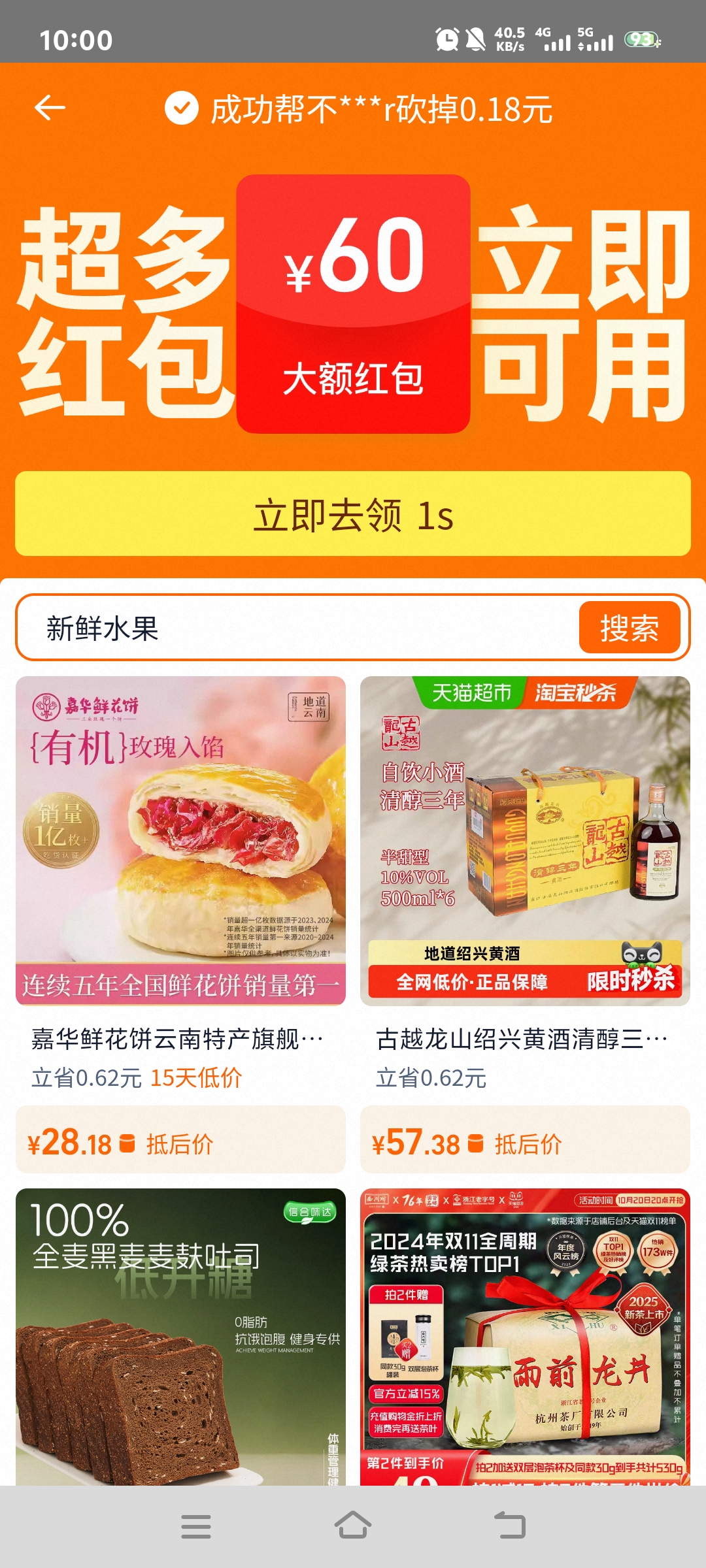
Task: Open the system recent apps menu
Action: click(196, 1526)
